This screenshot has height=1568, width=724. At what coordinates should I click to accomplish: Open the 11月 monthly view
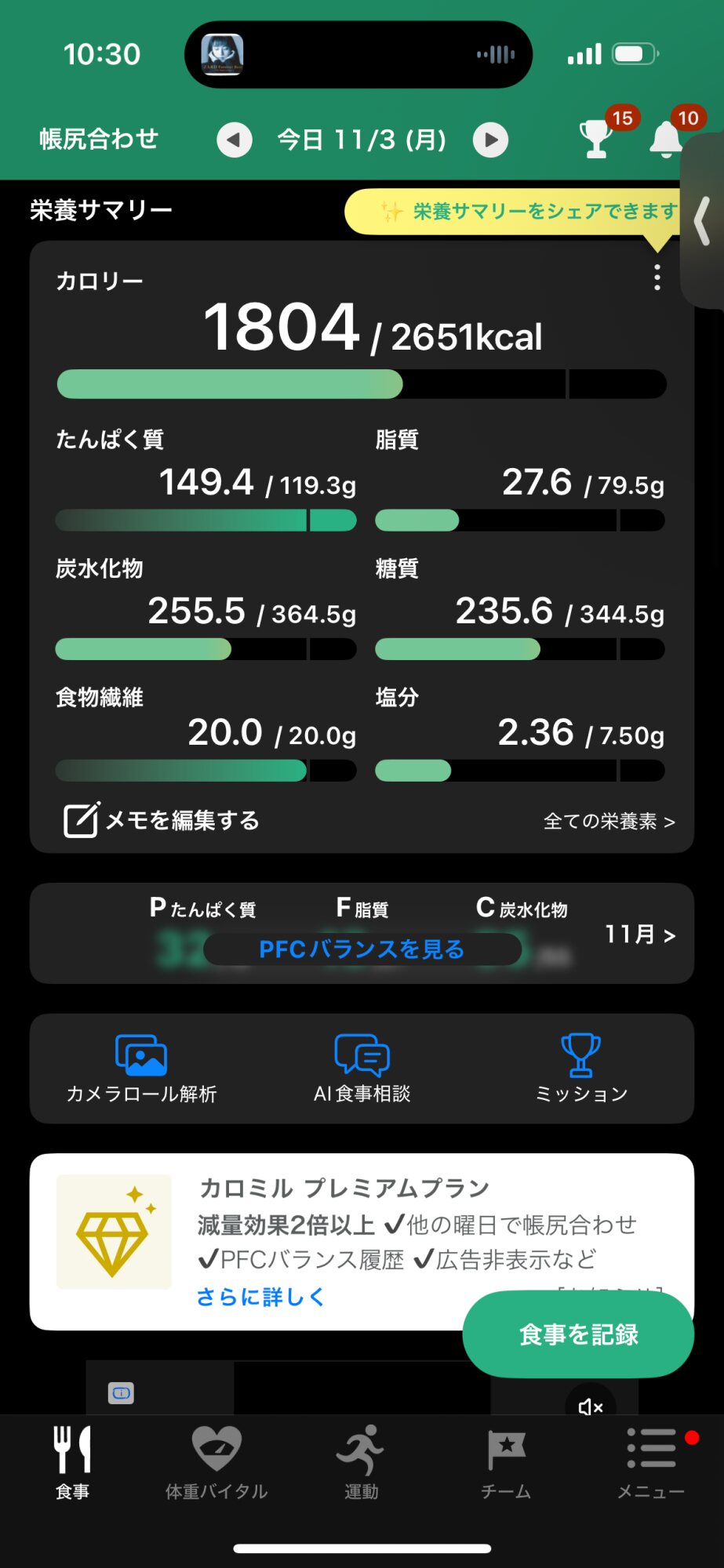pyautogui.click(x=639, y=934)
